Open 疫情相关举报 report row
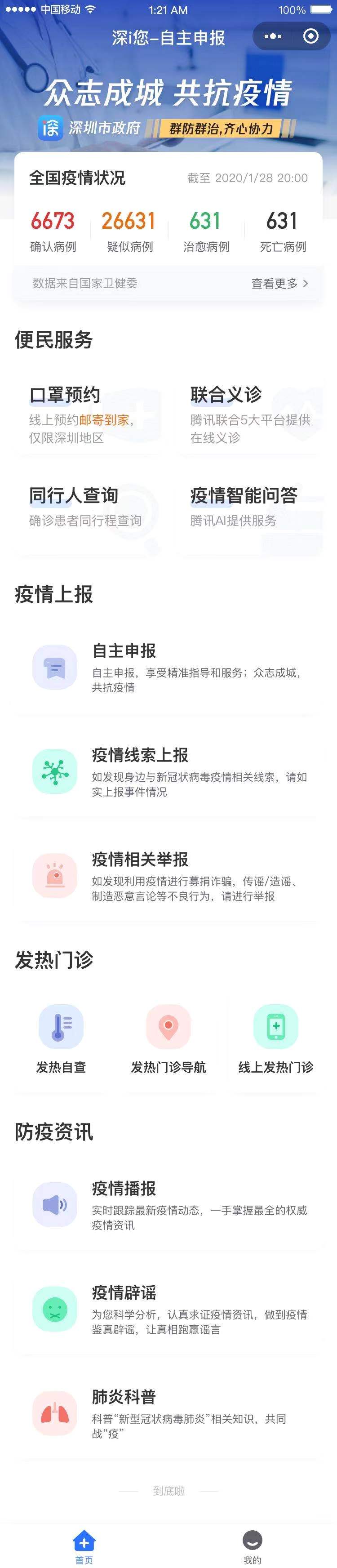Viewport: 337px width, 1568px height. click(168, 876)
